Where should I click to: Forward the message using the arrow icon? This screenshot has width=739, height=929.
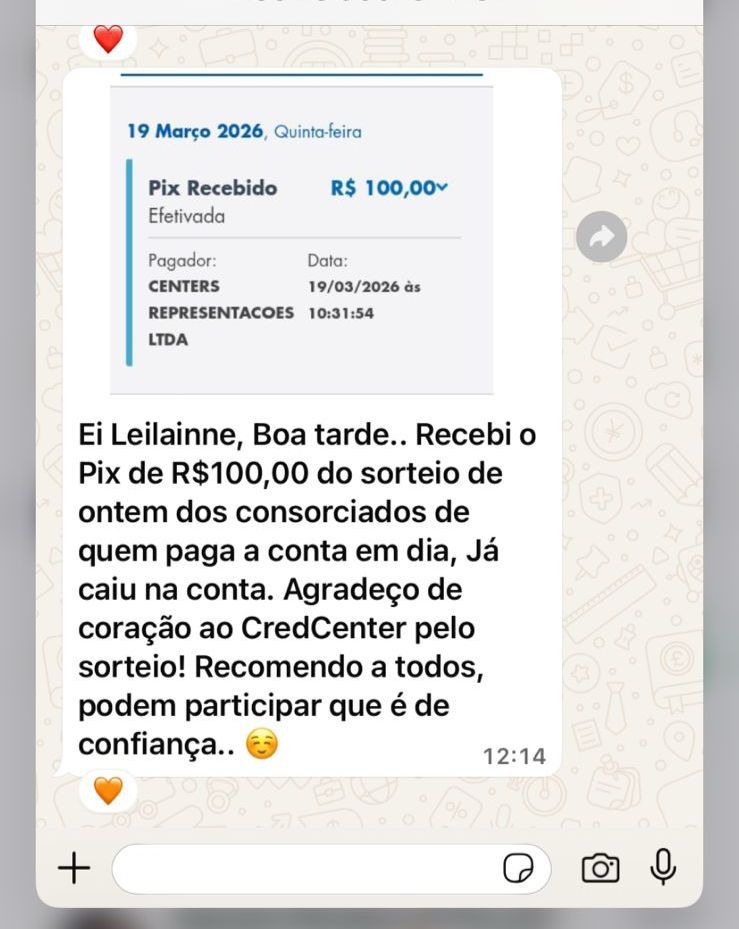pos(601,237)
